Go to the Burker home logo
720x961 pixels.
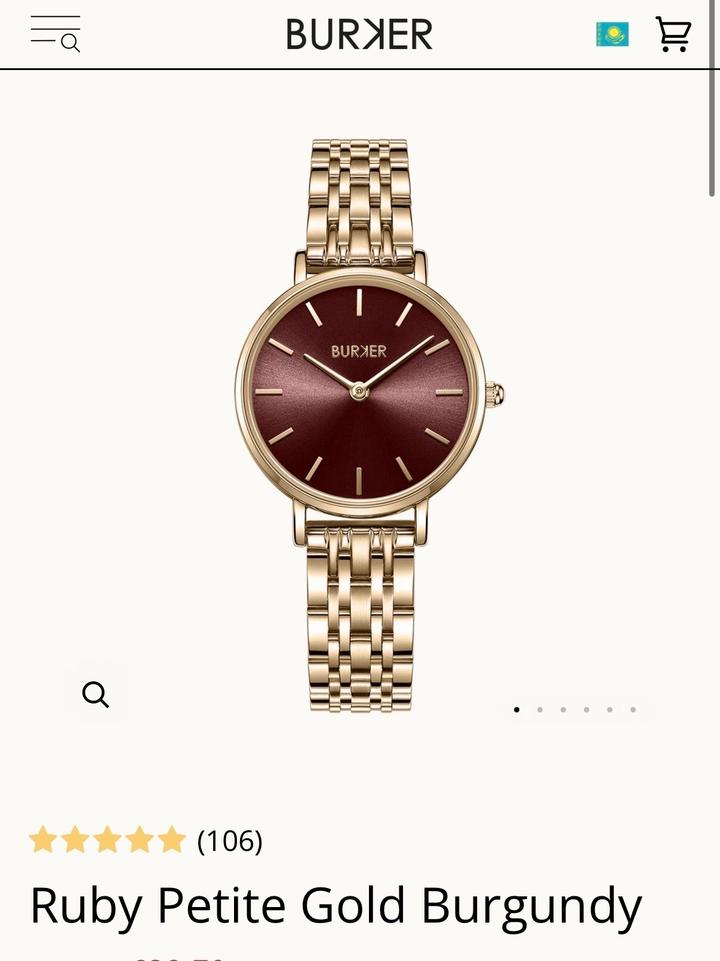click(359, 34)
